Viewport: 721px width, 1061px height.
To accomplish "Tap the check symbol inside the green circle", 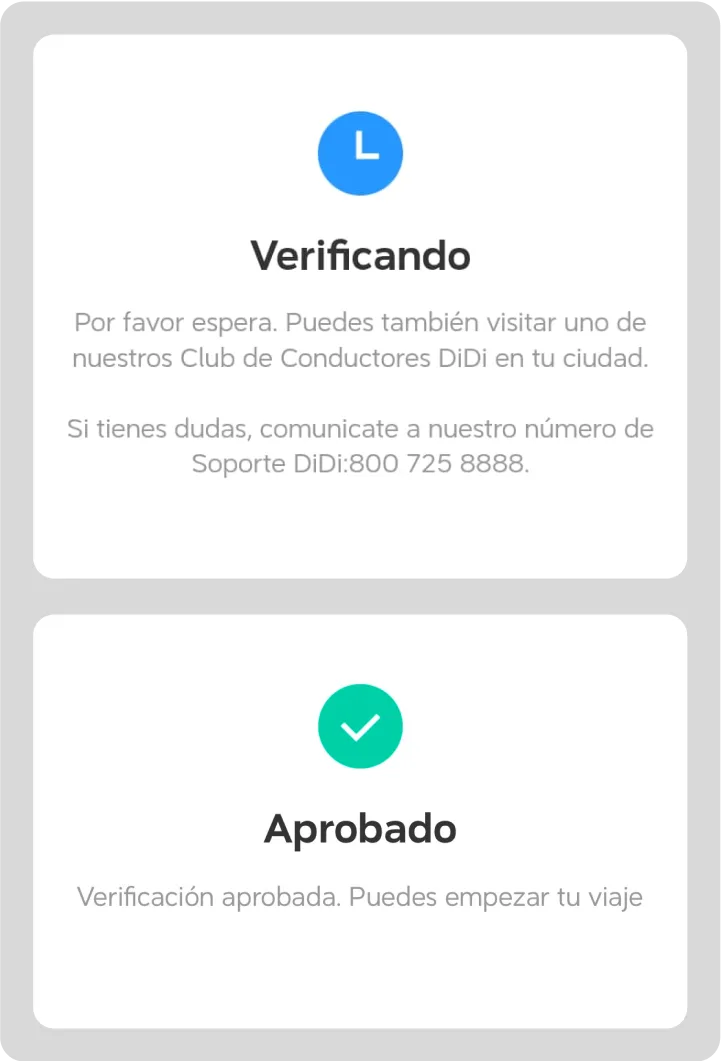I will [x=360, y=726].
